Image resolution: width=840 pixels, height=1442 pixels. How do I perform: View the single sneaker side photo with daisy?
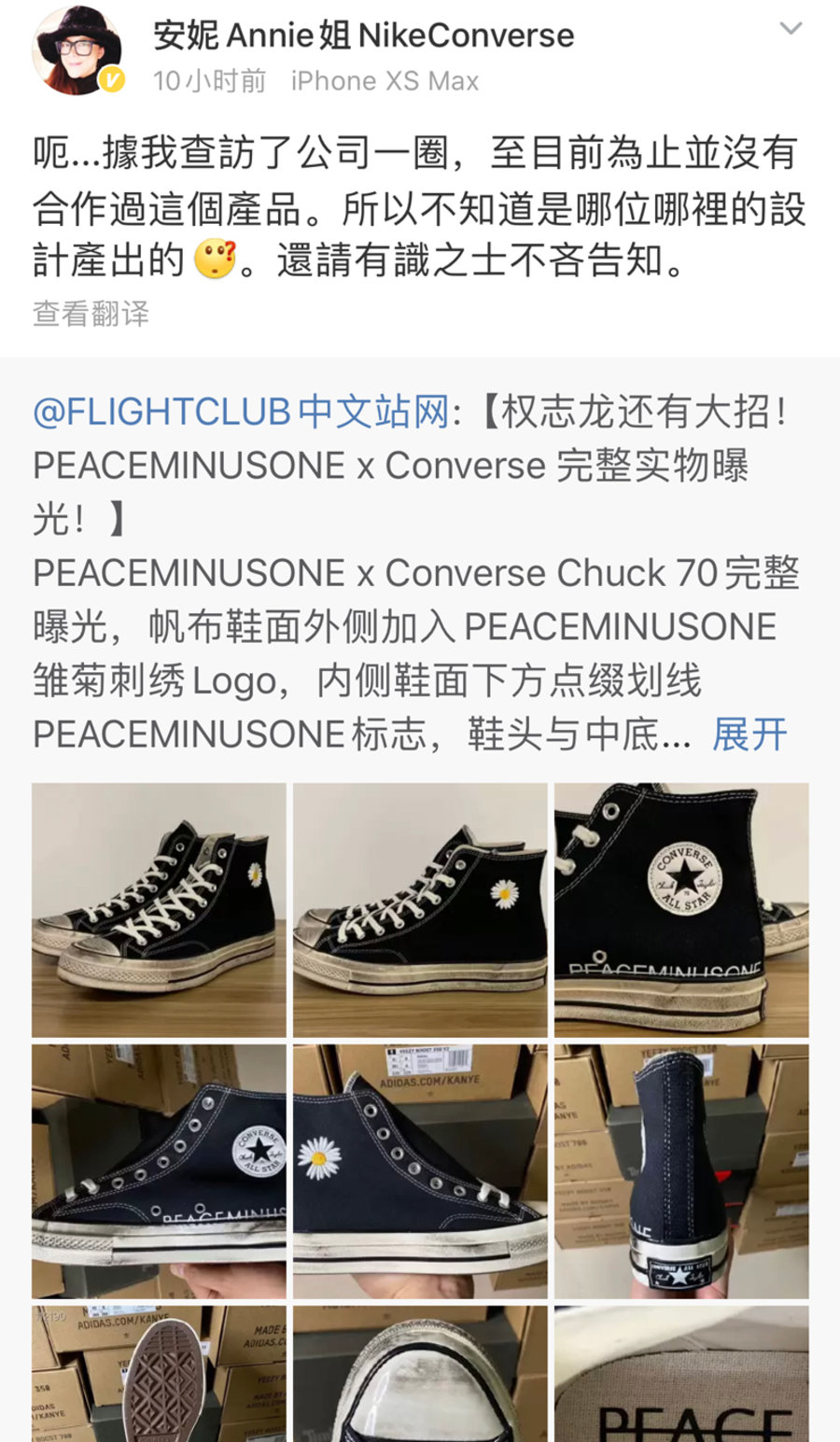pos(420,910)
